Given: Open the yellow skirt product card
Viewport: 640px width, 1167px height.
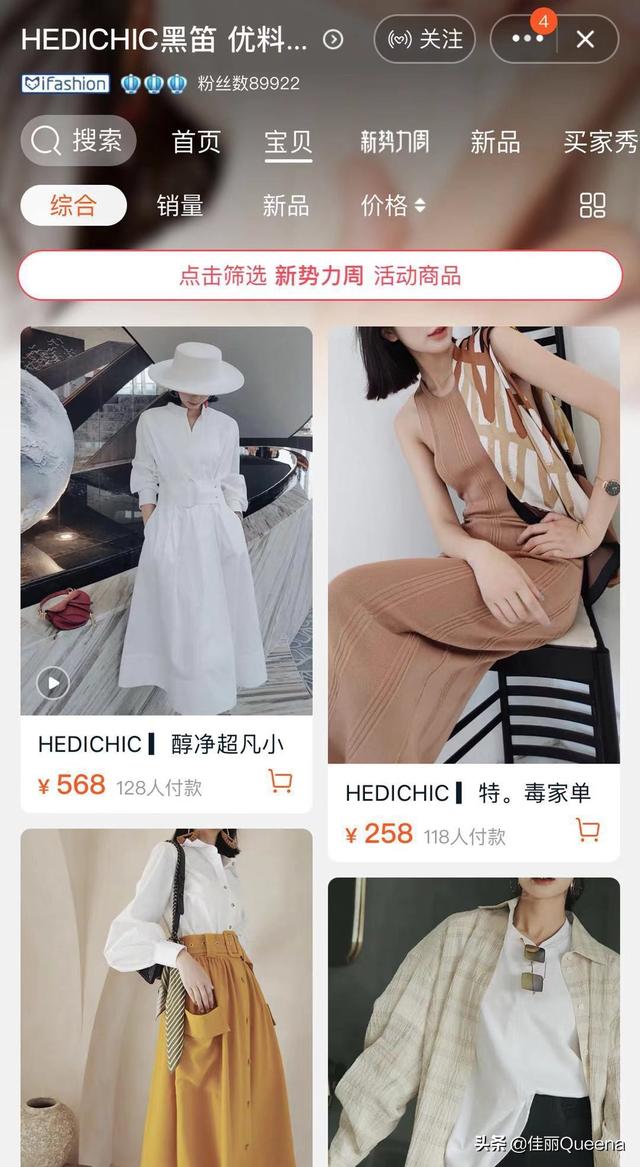Looking at the screenshot, I should click(x=166, y=997).
